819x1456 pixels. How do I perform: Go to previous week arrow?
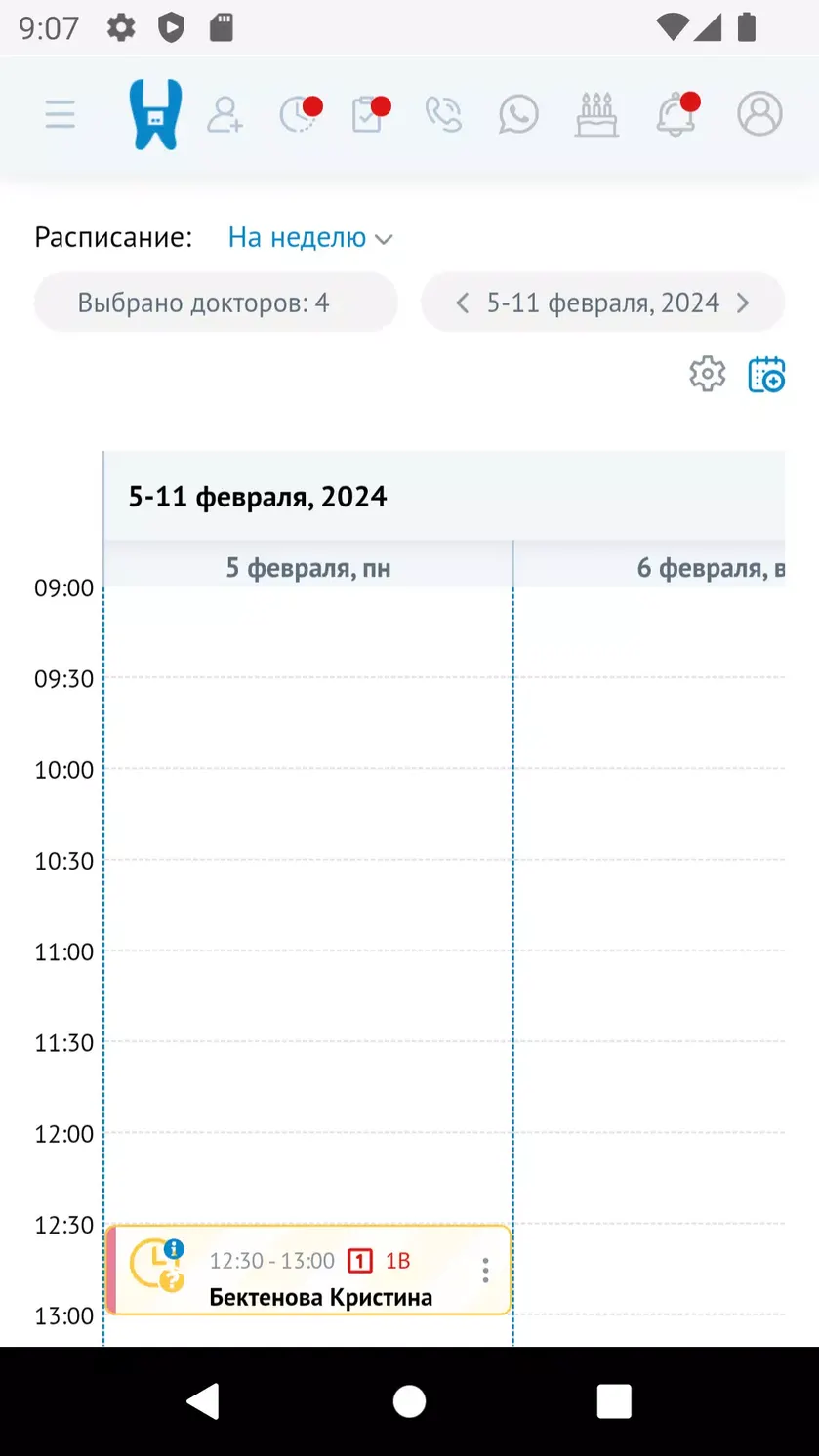(x=462, y=303)
